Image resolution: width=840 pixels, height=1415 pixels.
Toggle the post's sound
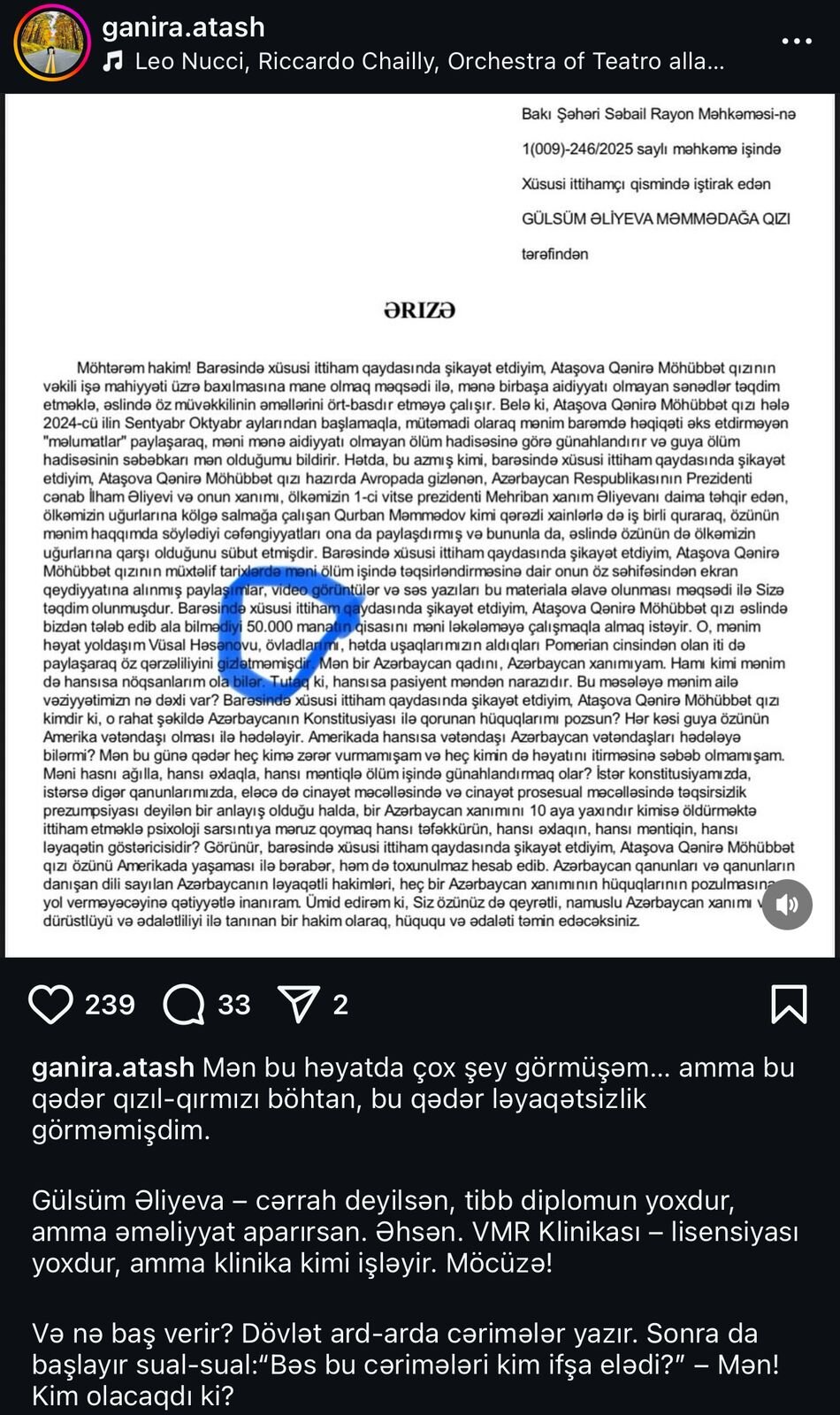786,904
